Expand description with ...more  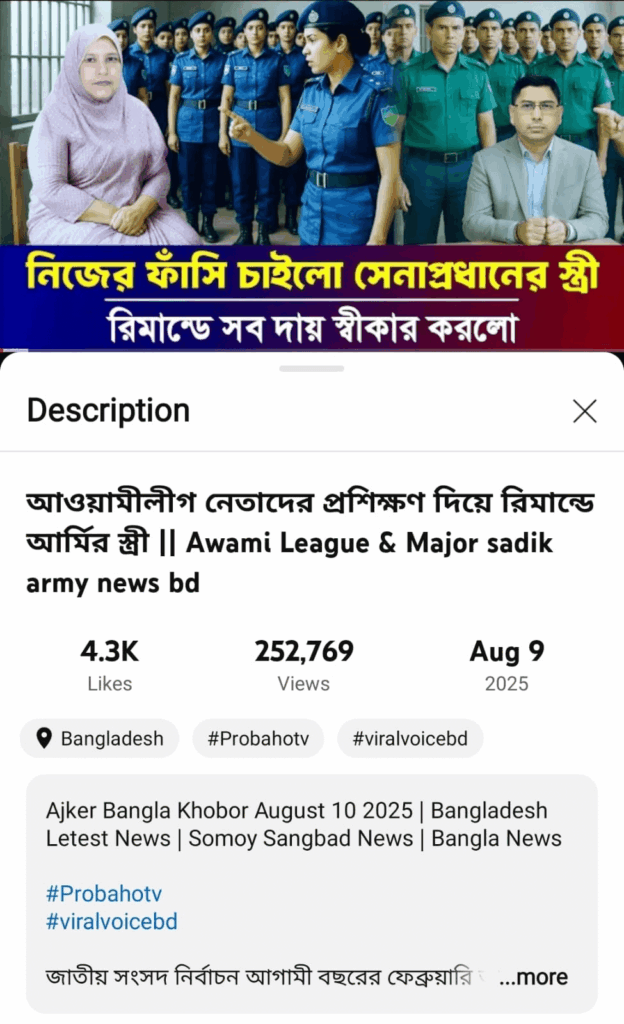coord(533,977)
